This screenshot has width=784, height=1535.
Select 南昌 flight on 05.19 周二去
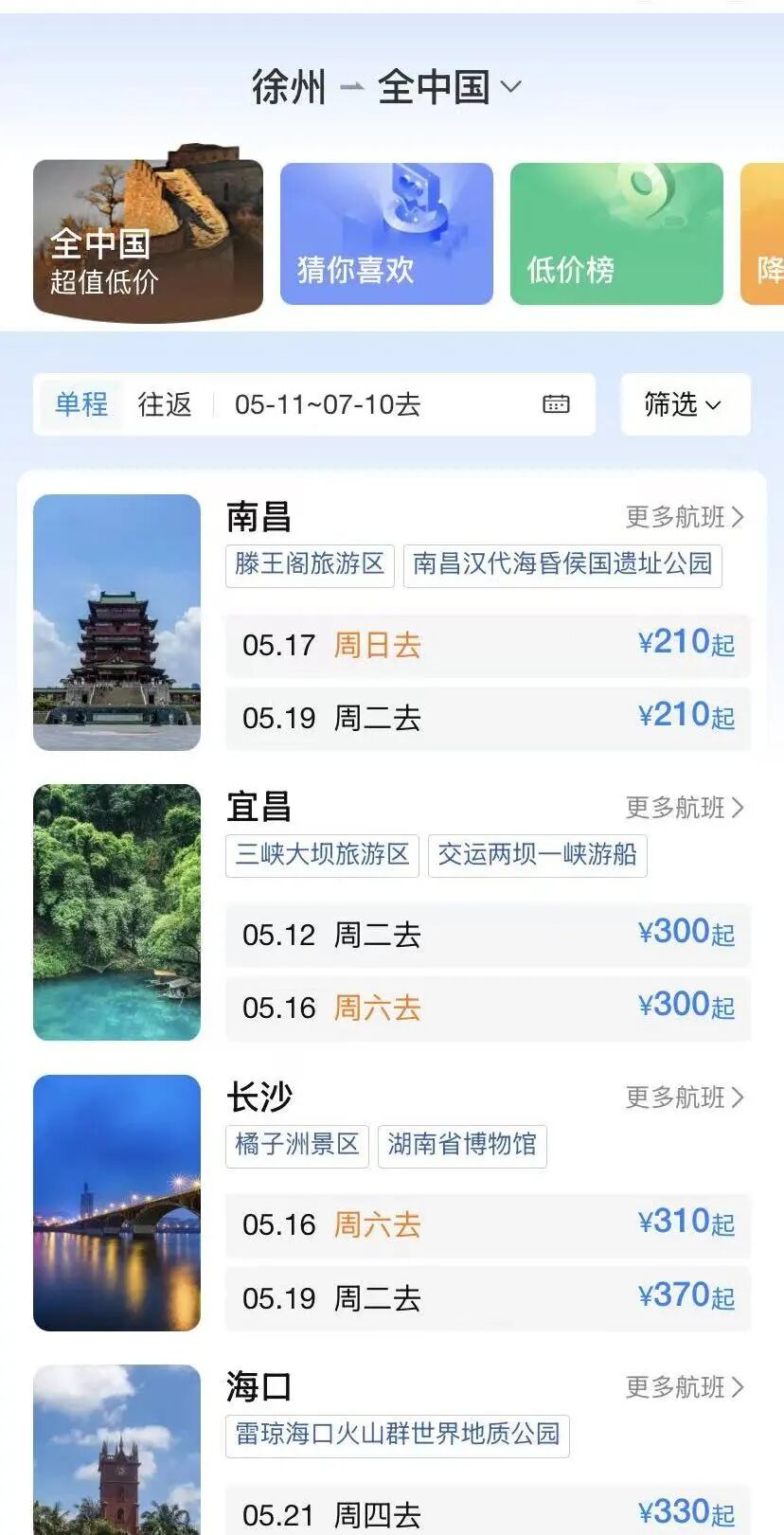coord(488,719)
